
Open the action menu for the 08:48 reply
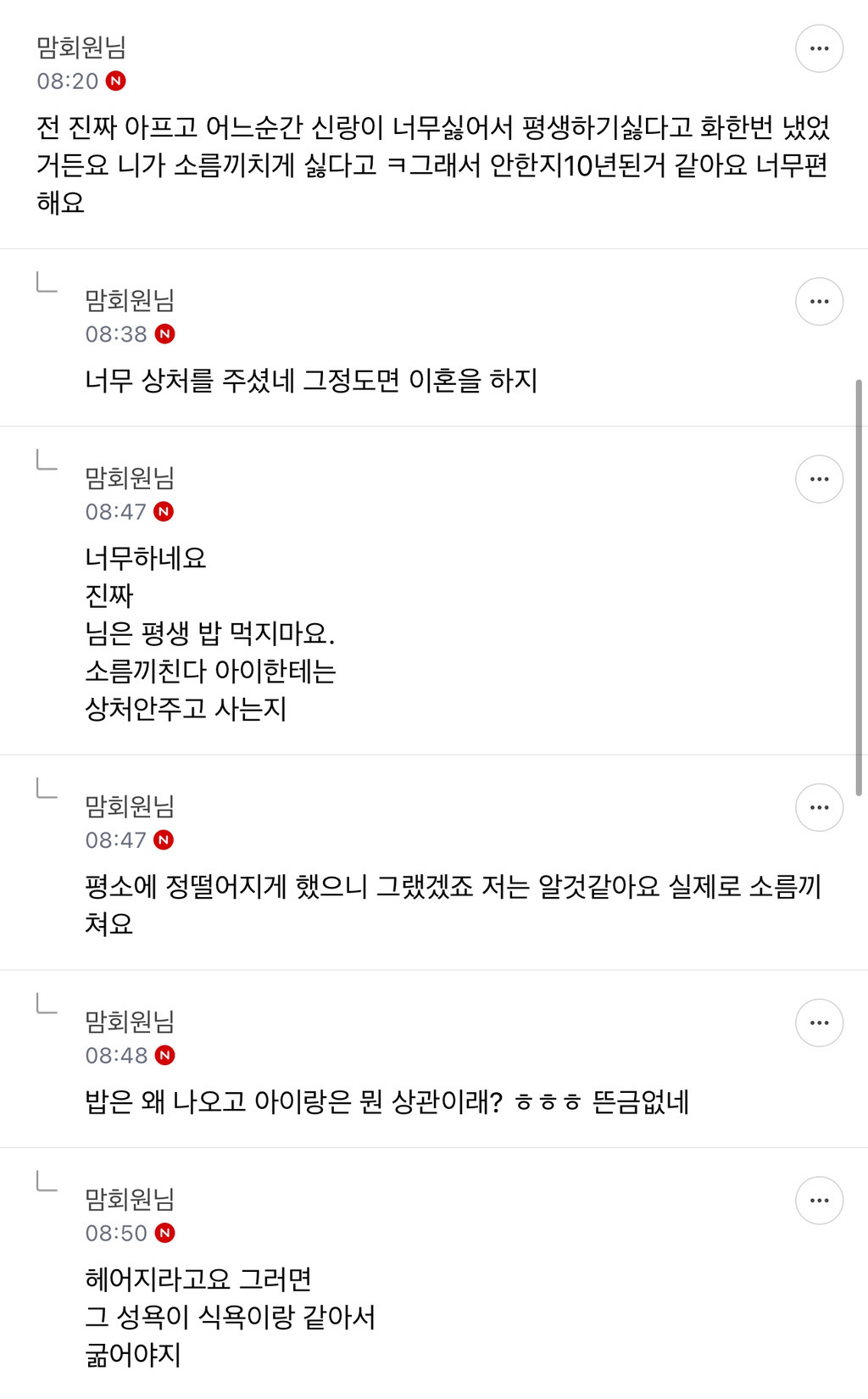tap(819, 1023)
